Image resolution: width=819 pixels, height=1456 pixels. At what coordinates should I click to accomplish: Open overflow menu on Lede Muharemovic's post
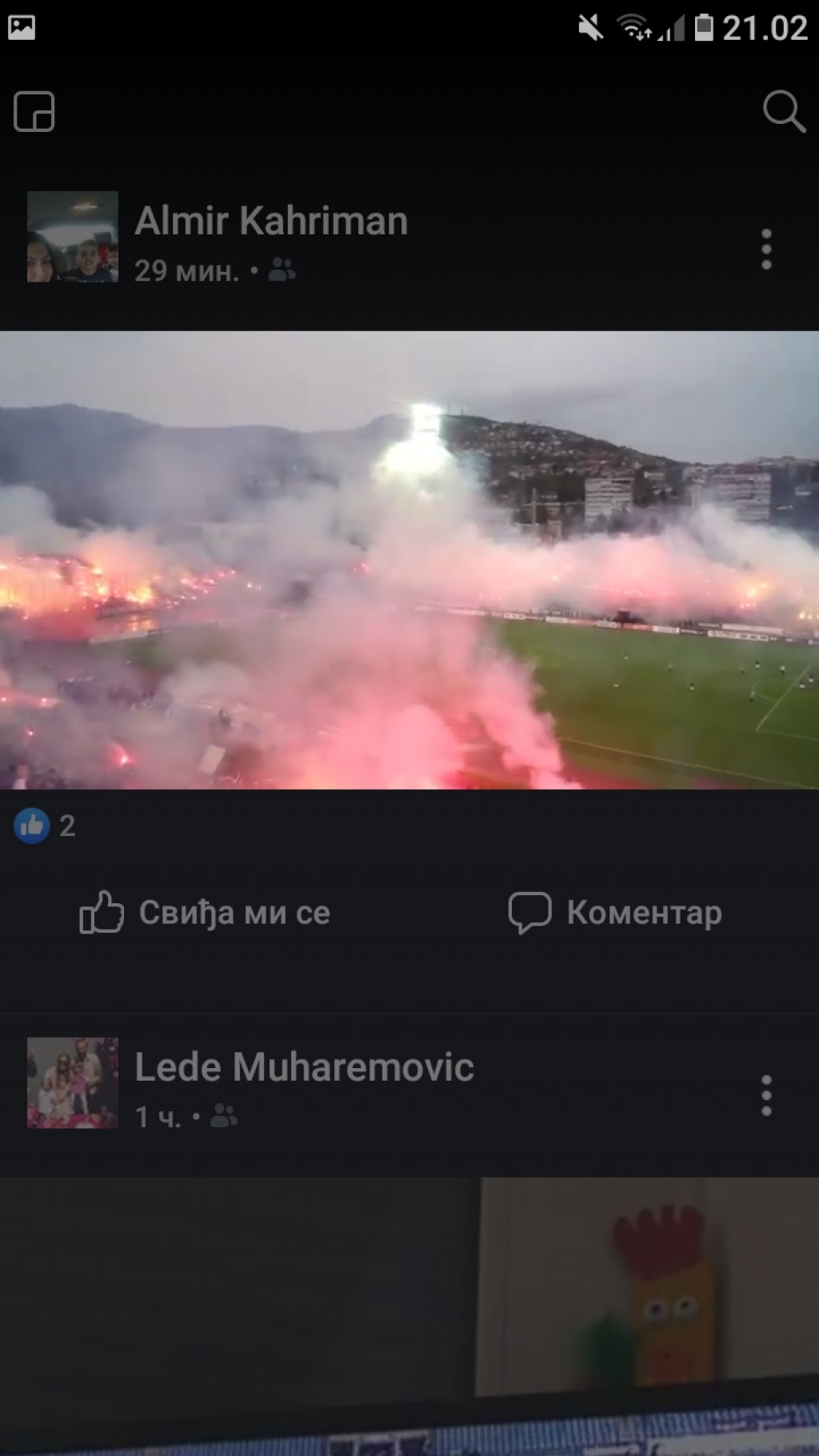click(x=766, y=1095)
